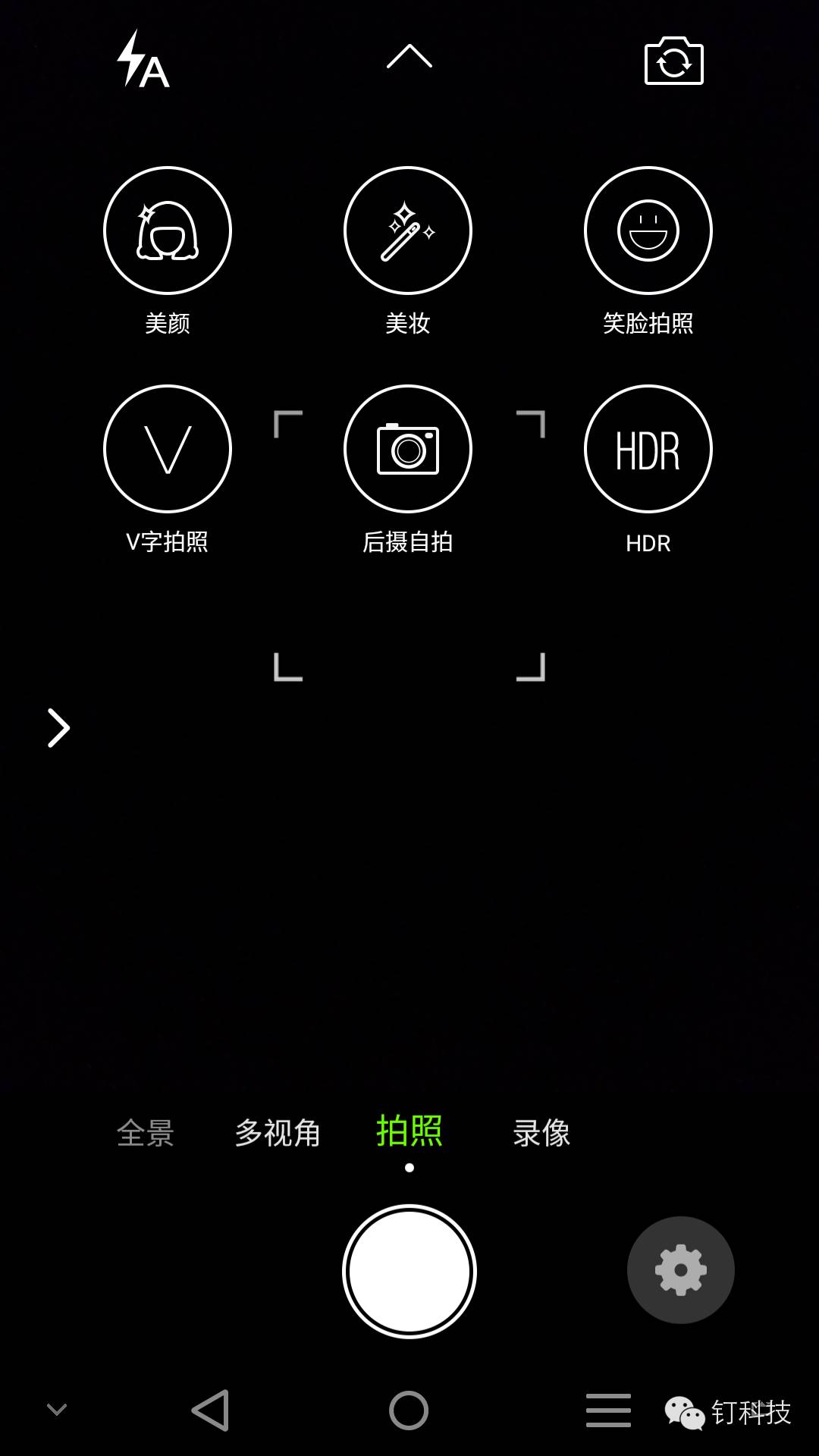Return to the home screen
Screen dimensions: 819x1456
point(409,1410)
